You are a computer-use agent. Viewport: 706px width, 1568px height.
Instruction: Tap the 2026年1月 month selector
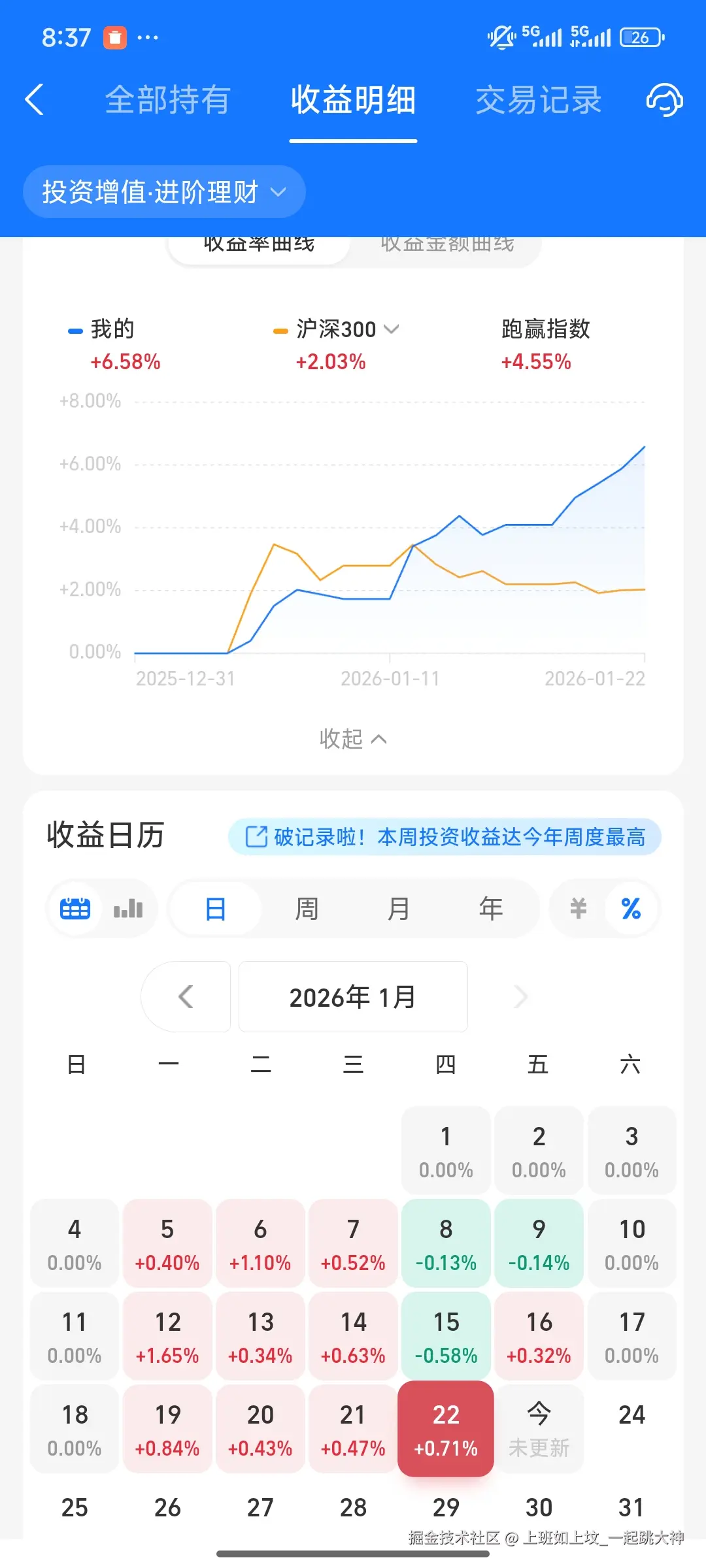353,996
